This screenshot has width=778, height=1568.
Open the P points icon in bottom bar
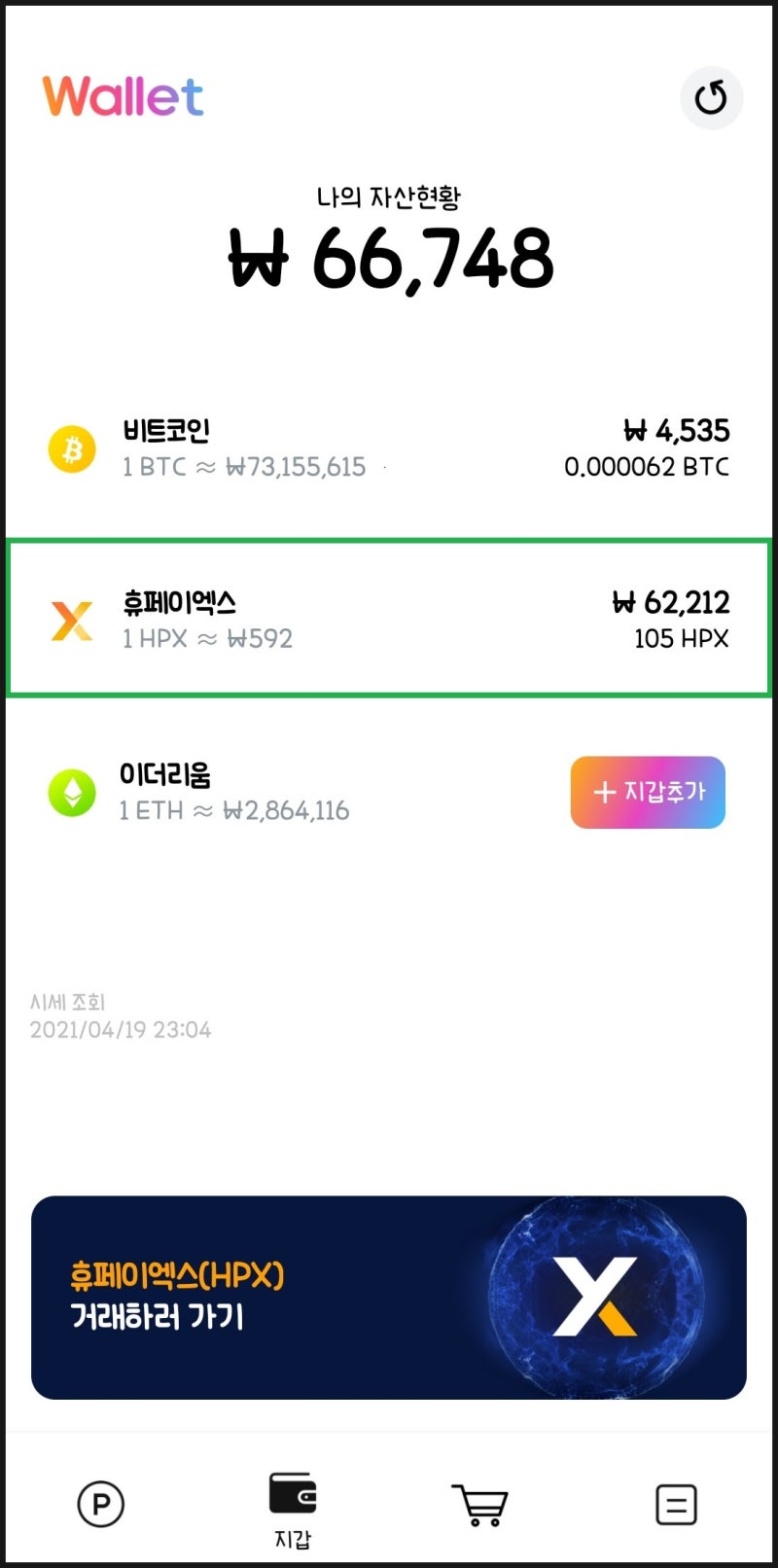pos(100,1503)
